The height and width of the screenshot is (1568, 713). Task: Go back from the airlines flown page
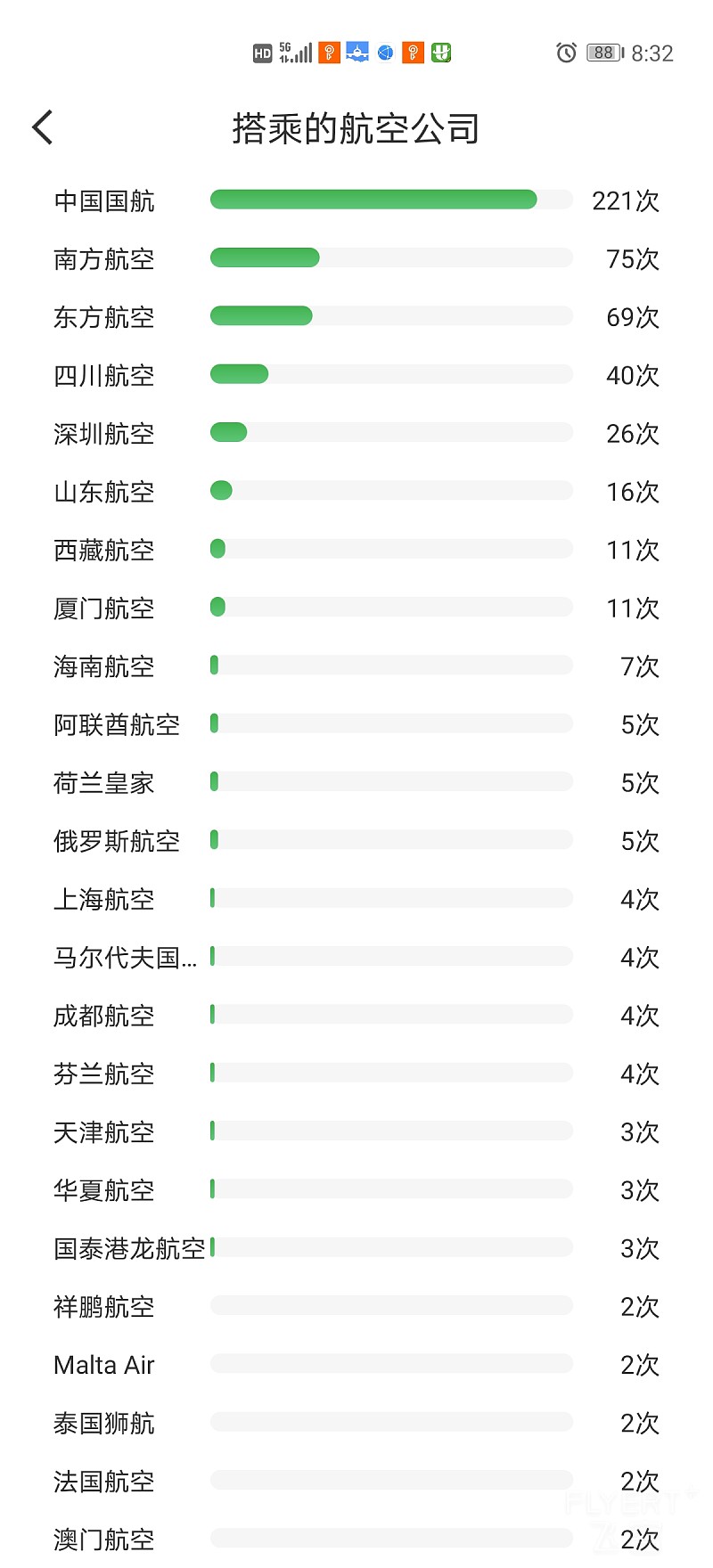[43, 127]
